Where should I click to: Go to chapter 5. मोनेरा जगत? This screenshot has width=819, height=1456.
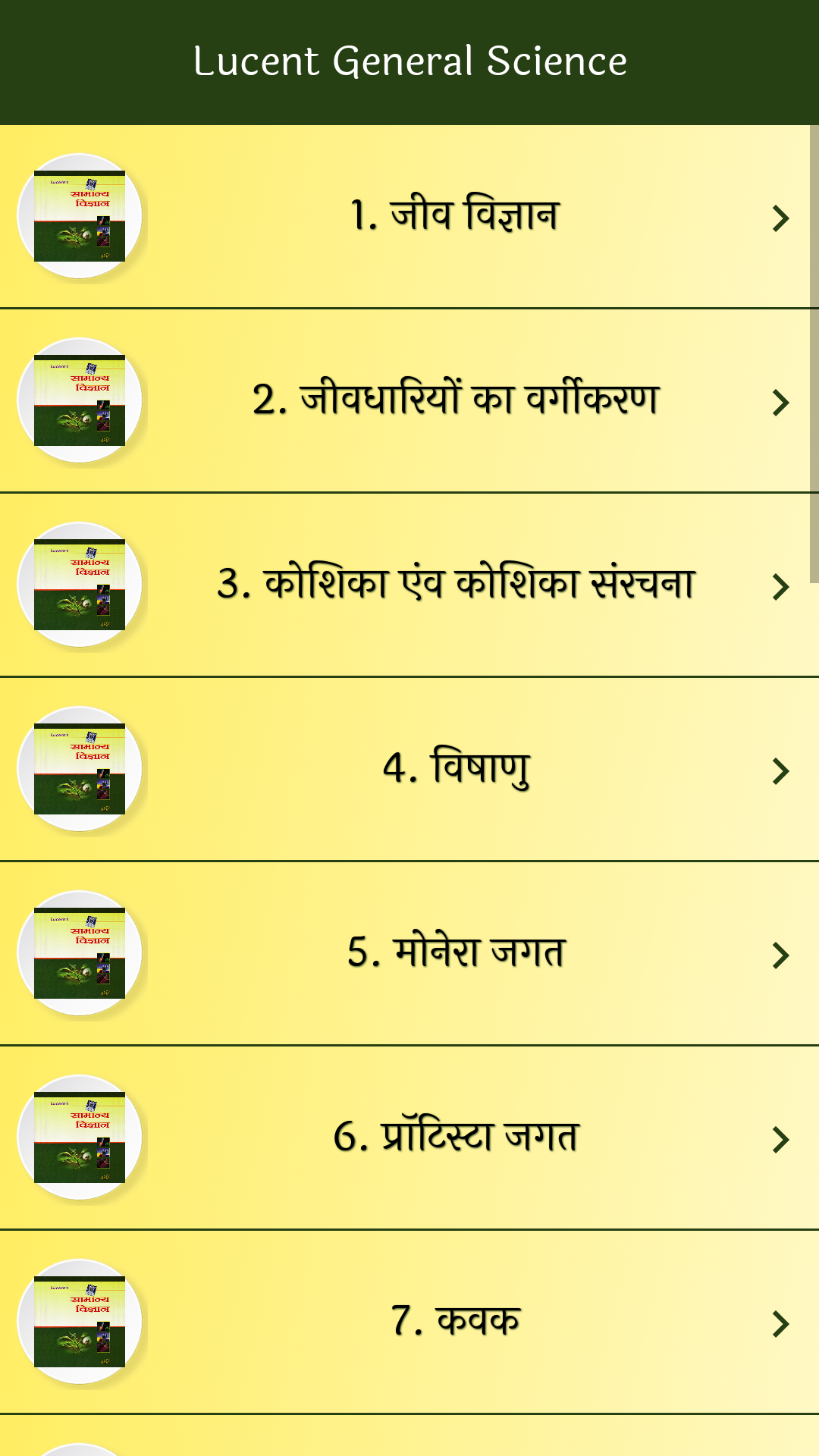tap(455, 953)
